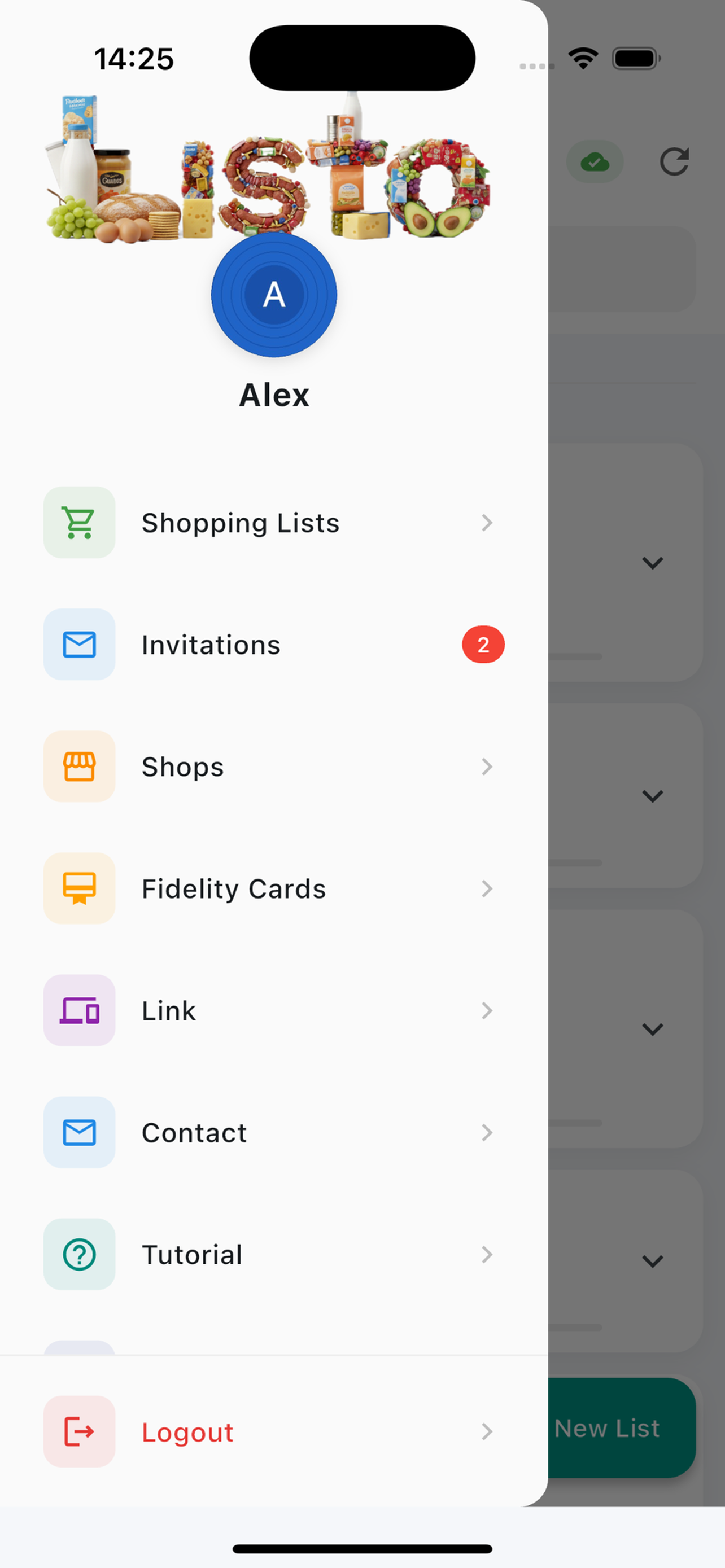725x1568 pixels.
Task: Select the purple devices icon for Link
Action: (78, 1010)
